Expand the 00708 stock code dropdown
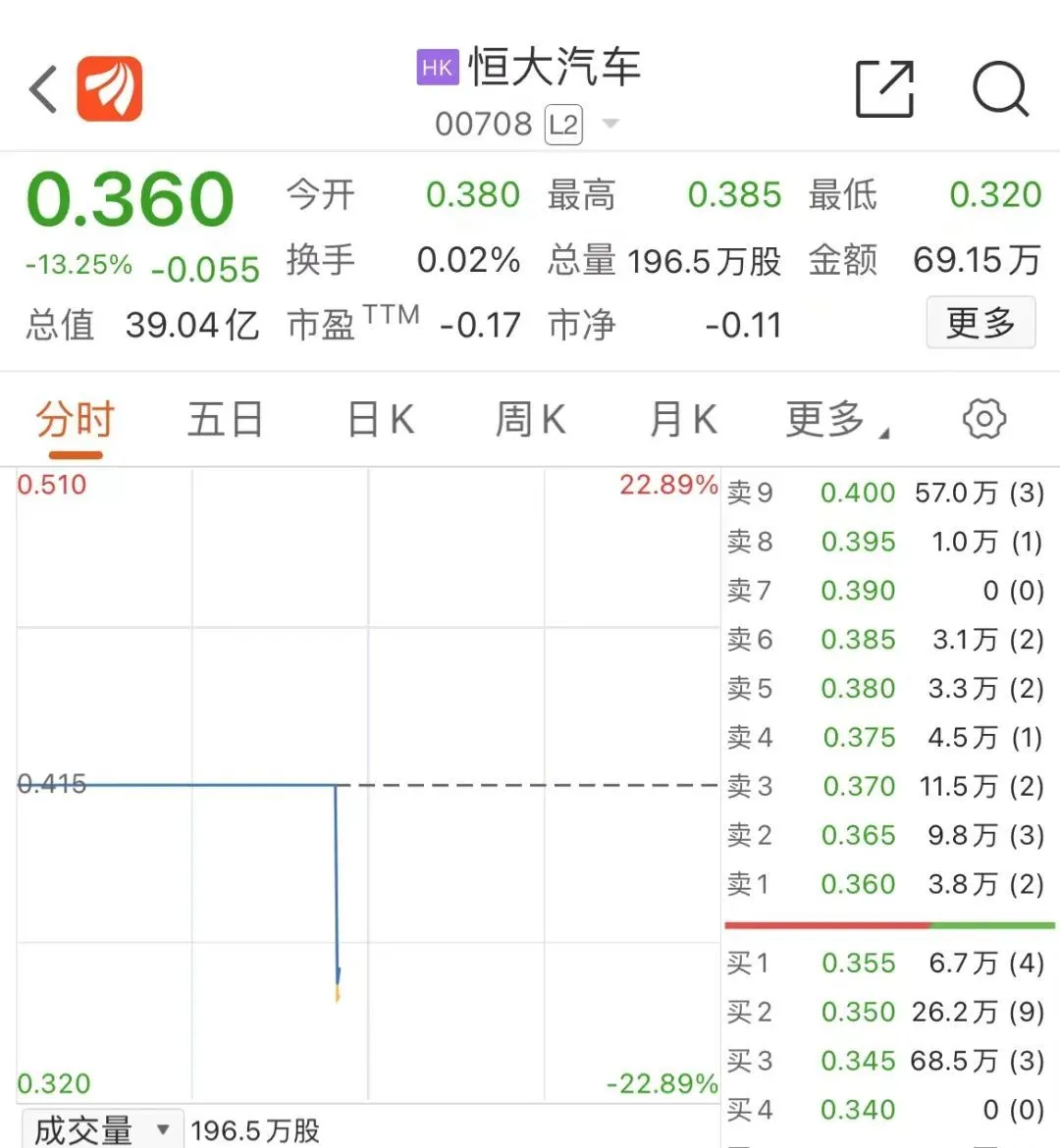This screenshot has height=1148, width=1060. click(x=609, y=124)
